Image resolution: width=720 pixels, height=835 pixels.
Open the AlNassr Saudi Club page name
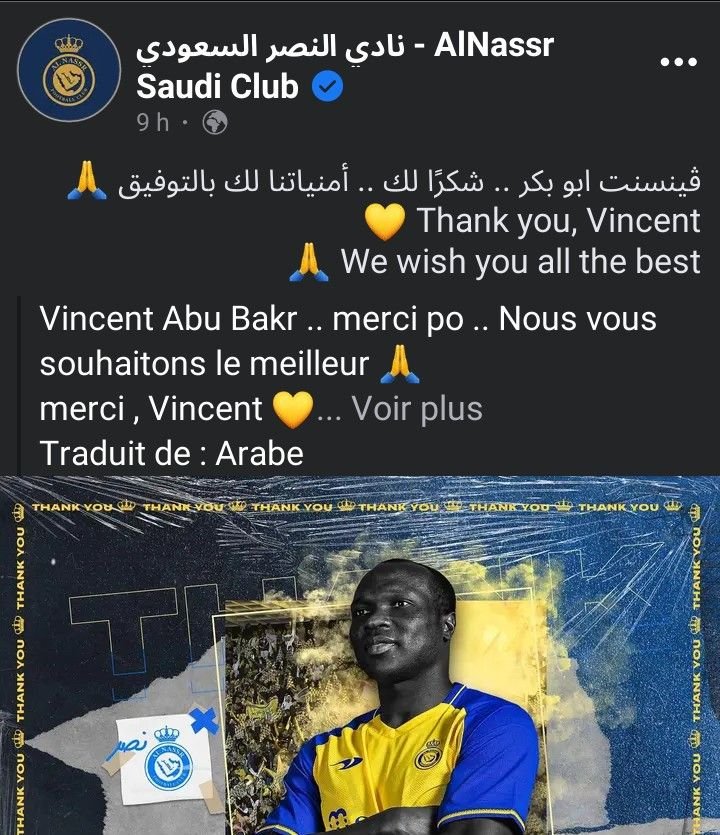click(x=343, y=66)
